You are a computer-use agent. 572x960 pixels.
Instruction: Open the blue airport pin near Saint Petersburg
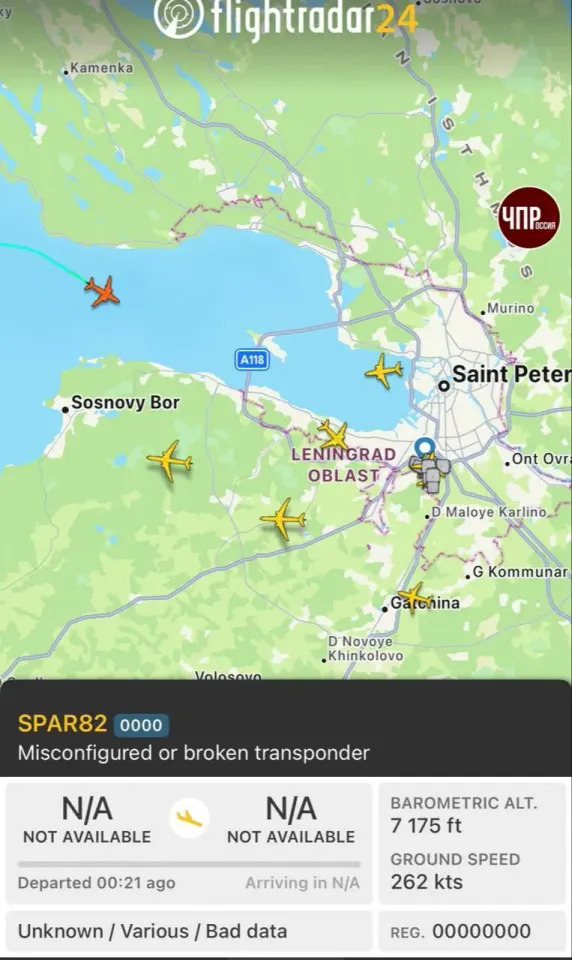click(x=424, y=448)
